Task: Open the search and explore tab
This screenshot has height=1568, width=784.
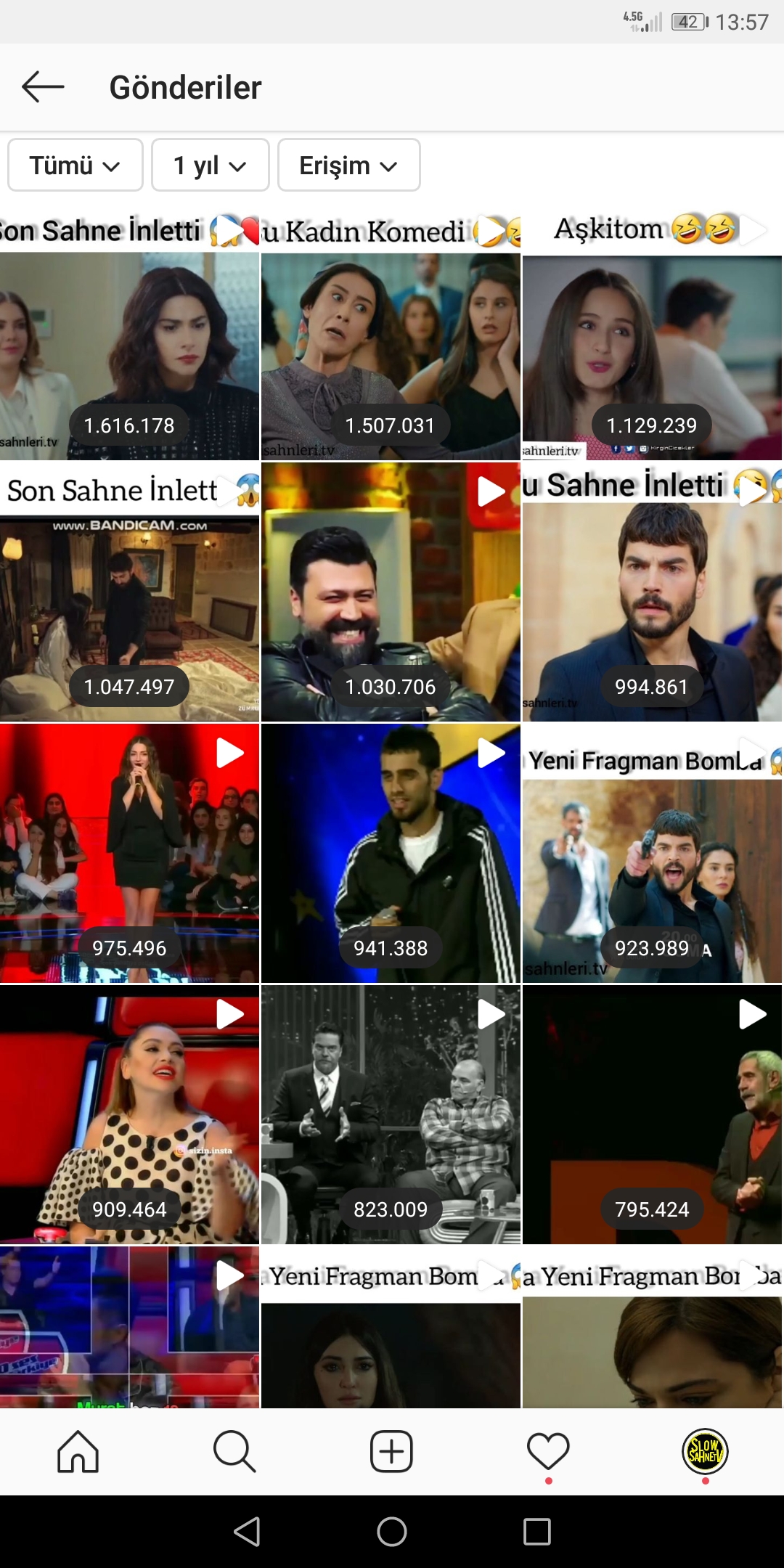Action: coord(234,1452)
